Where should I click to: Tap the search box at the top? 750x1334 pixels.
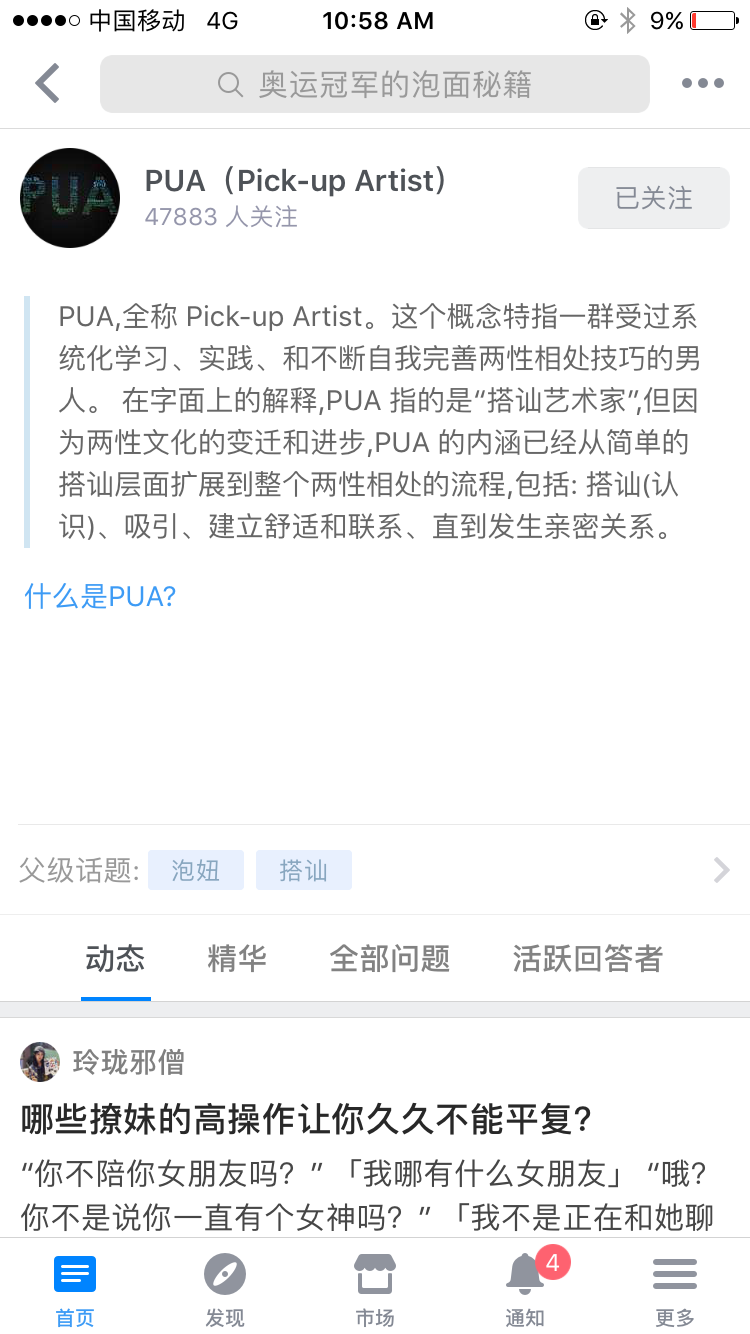[x=375, y=84]
